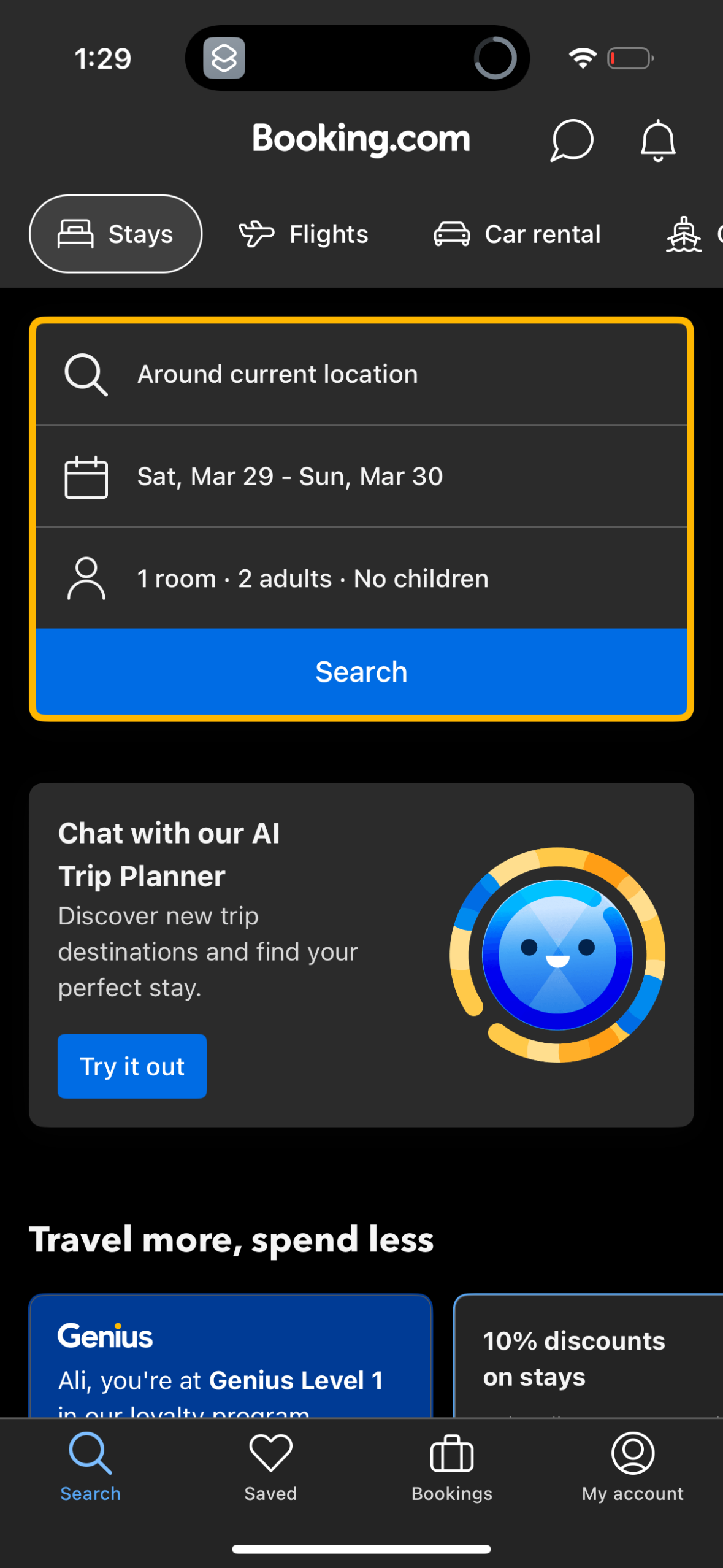This screenshot has width=723, height=1568.
Task: Select the Stays tab
Action: pyautogui.click(x=115, y=234)
